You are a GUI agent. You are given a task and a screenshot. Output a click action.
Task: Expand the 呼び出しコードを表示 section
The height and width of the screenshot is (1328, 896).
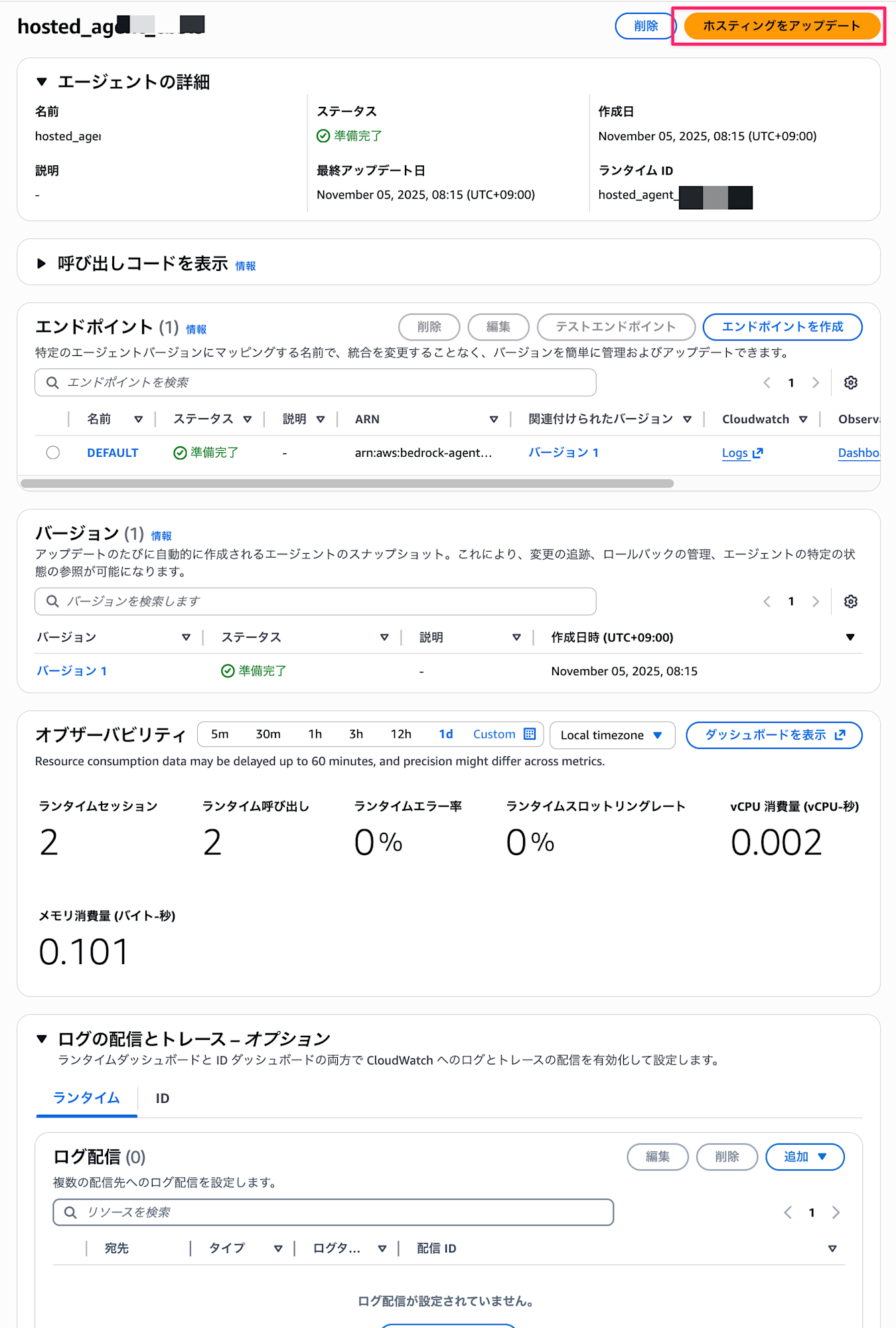pyautogui.click(x=42, y=264)
